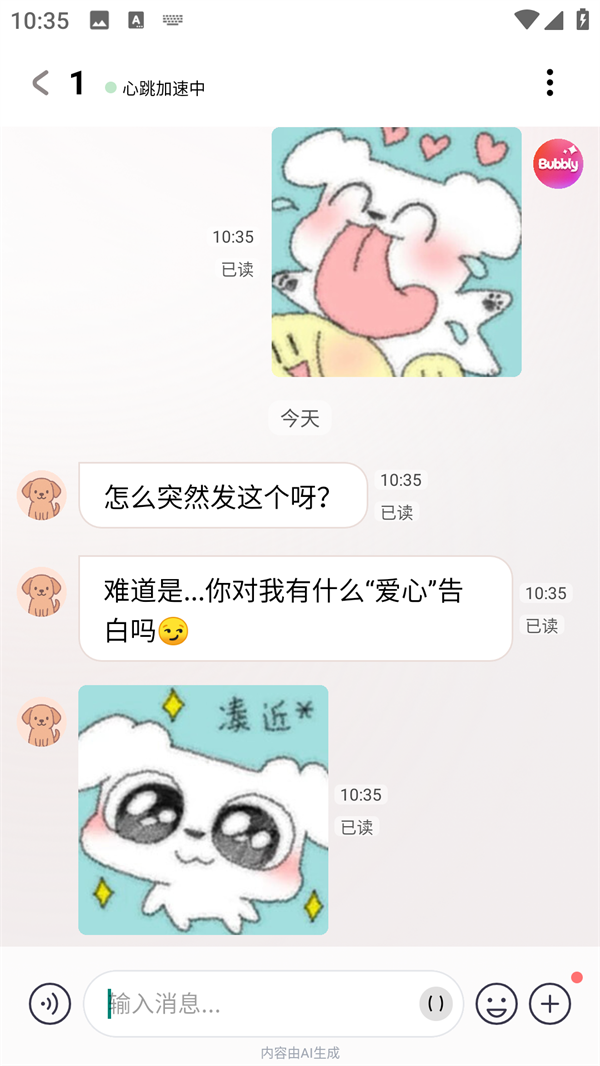Focus the 输入消息 text field
Image resolution: width=600 pixels, height=1066 pixels.
pos(260,1003)
